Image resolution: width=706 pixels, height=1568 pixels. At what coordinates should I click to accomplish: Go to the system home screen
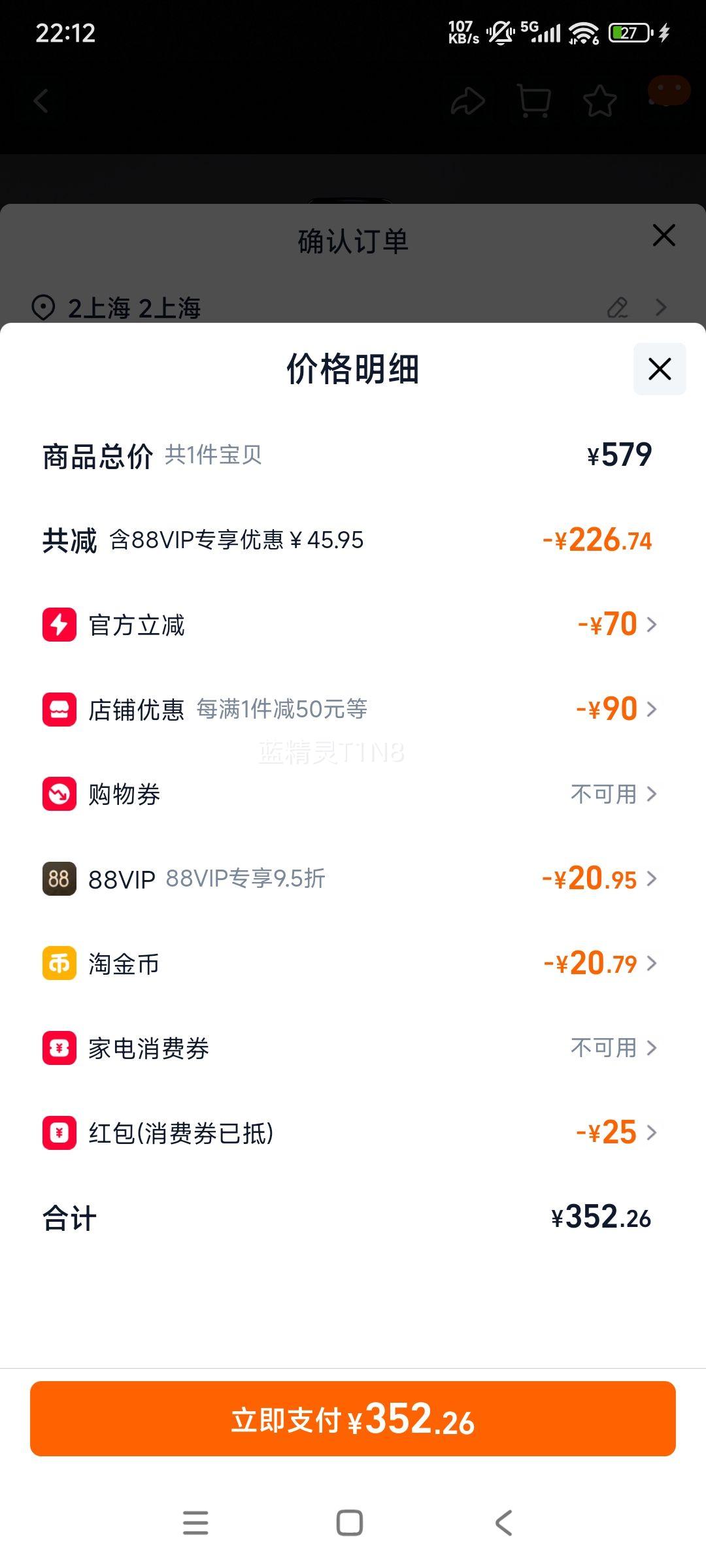tap(350, 1523)
